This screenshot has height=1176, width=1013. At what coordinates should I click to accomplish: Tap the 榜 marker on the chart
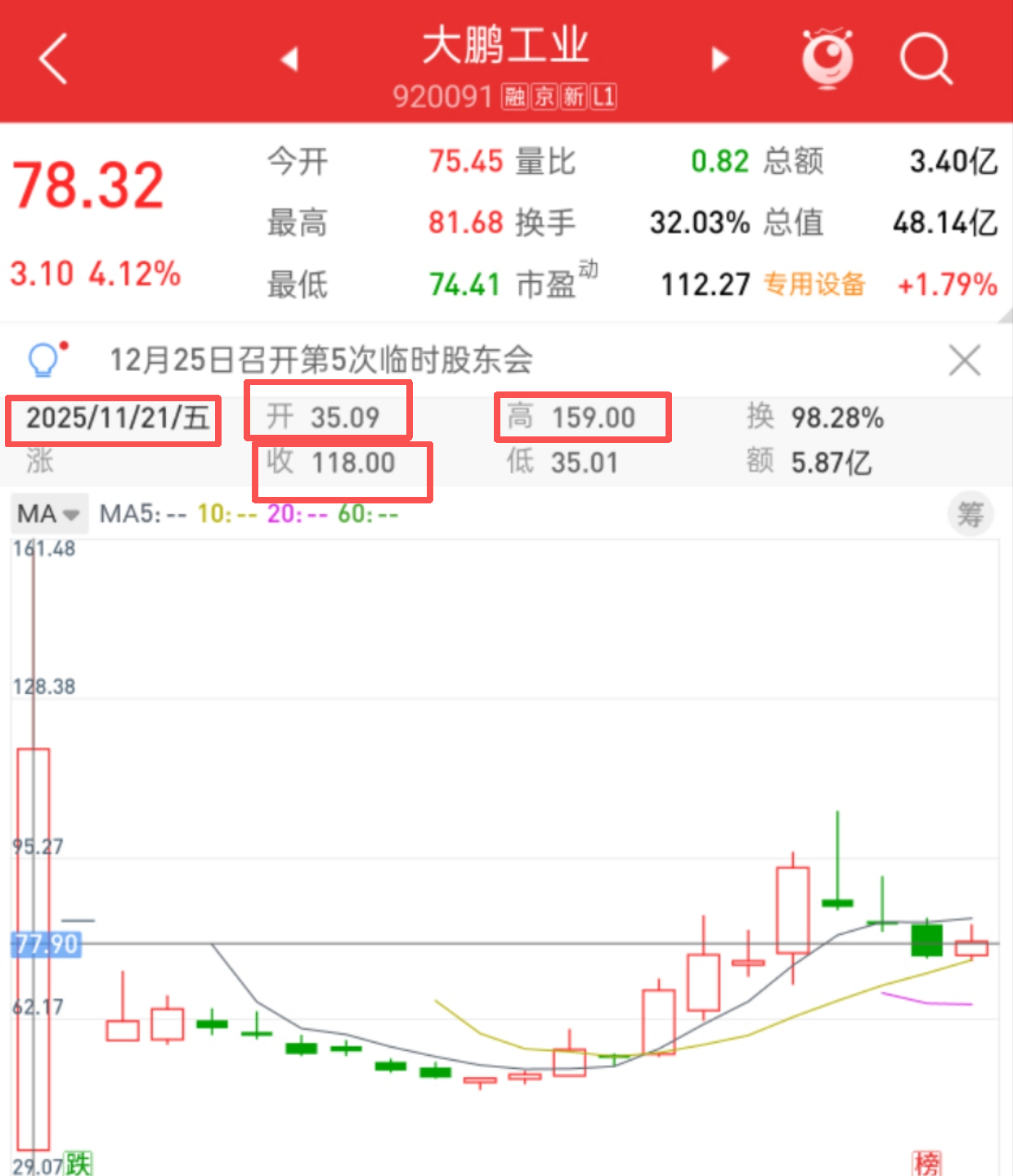click(x=927, y=1163)
